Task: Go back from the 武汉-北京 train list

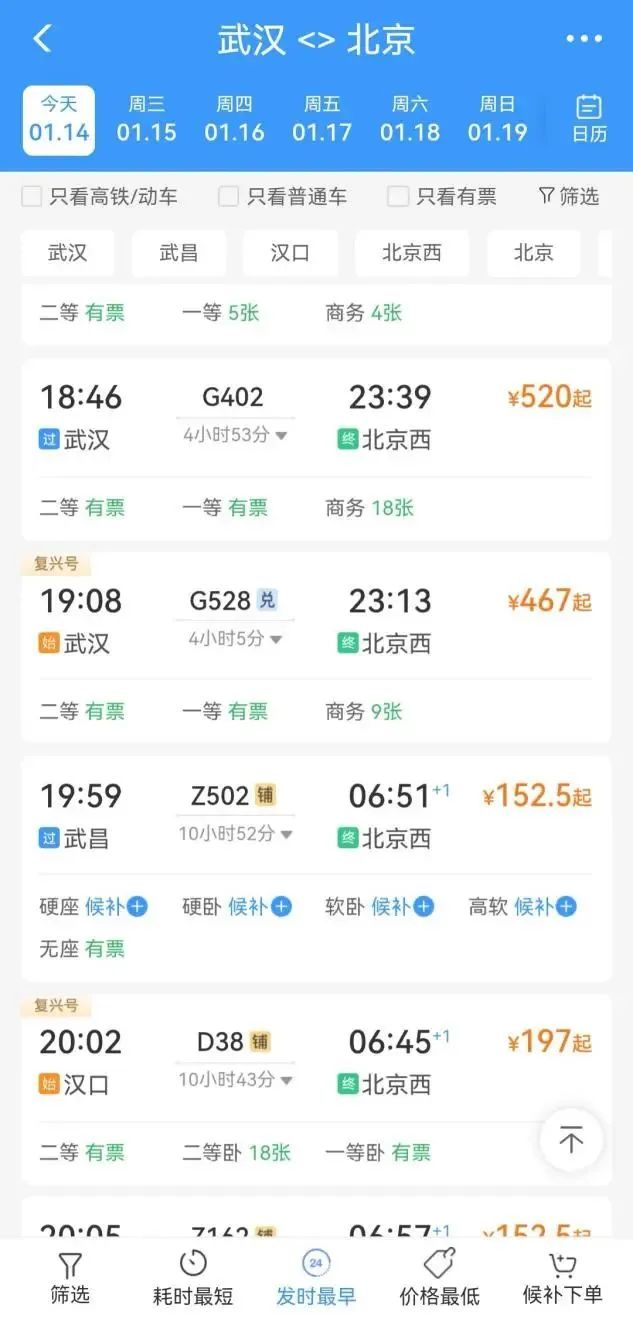Action: click(x=42, y=39)
